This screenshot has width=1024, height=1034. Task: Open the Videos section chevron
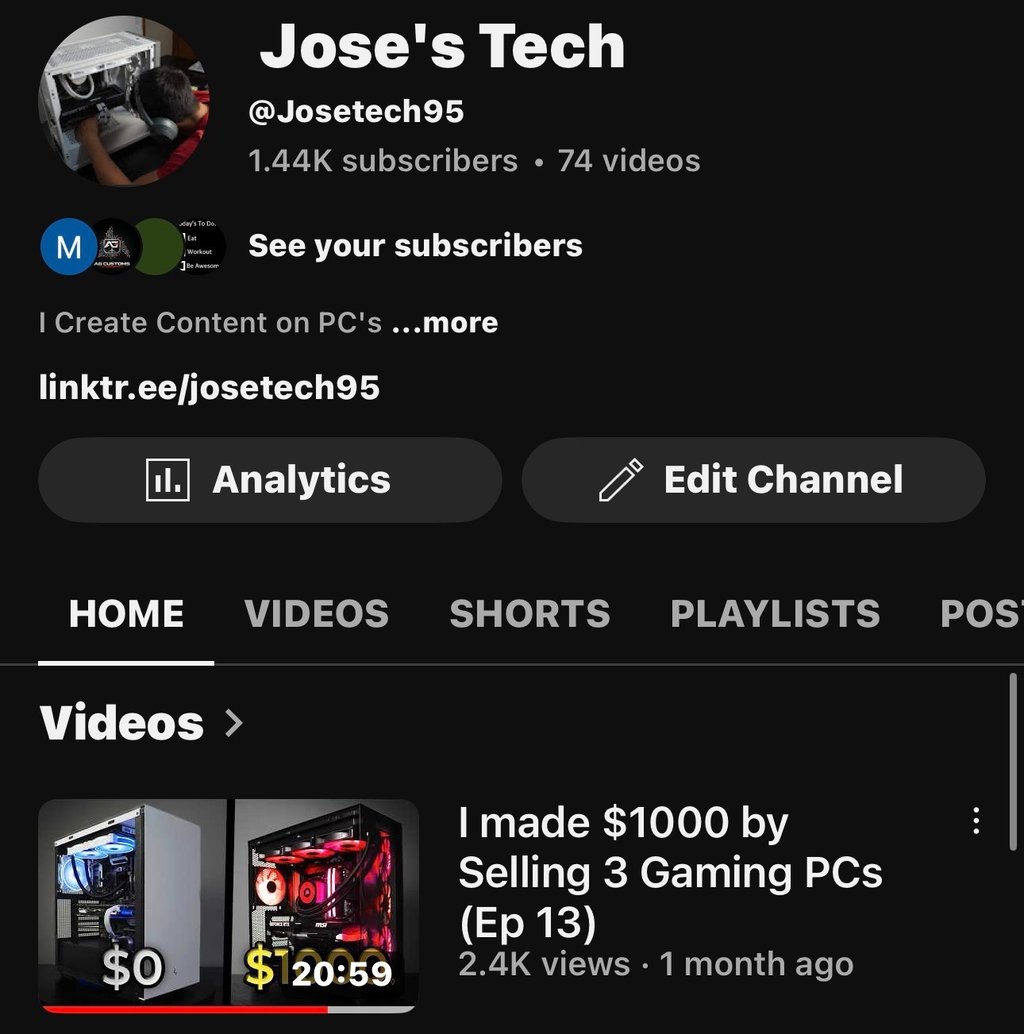[234, 723]
